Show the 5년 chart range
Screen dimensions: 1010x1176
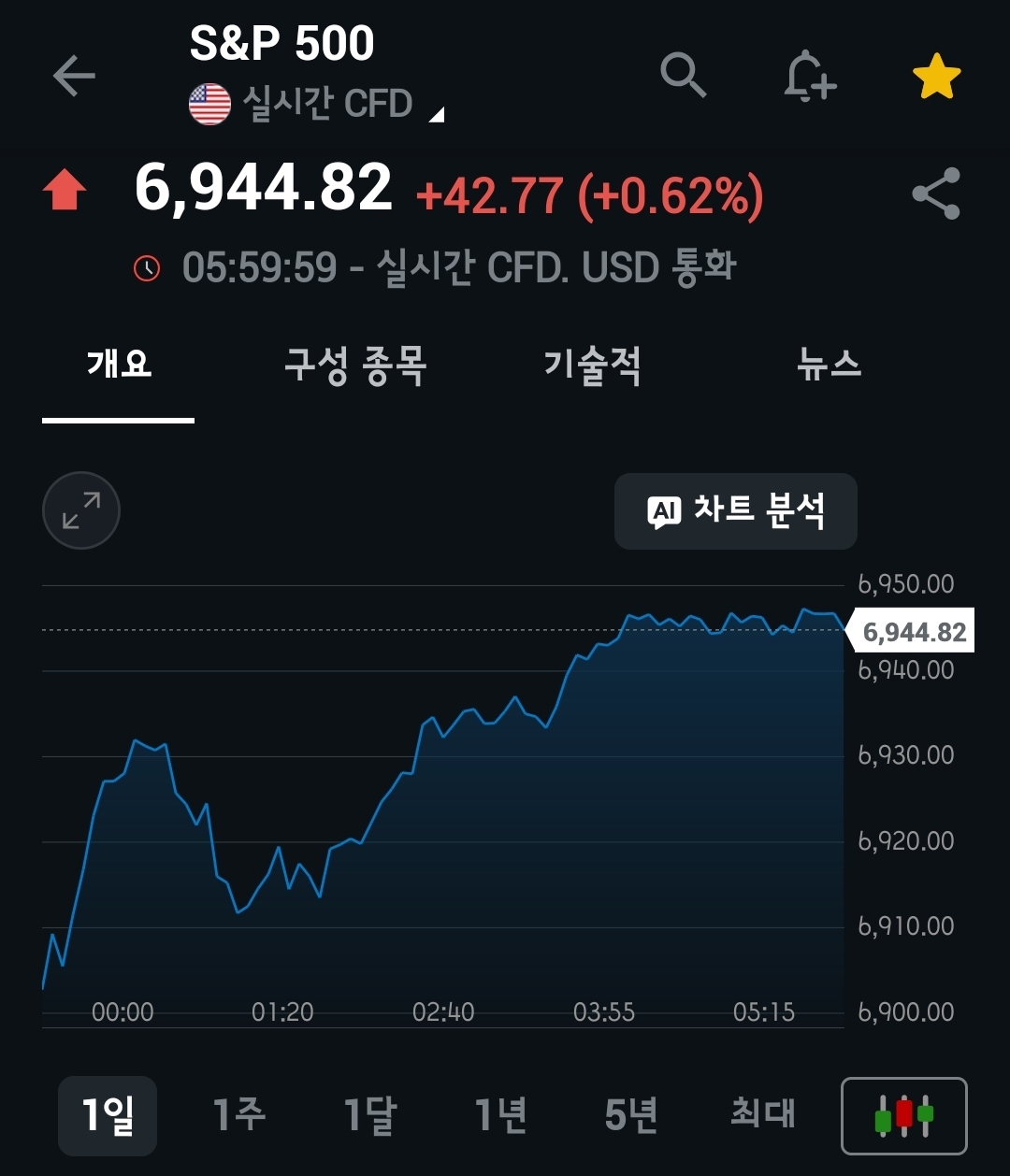click(x=631, y=1115)
